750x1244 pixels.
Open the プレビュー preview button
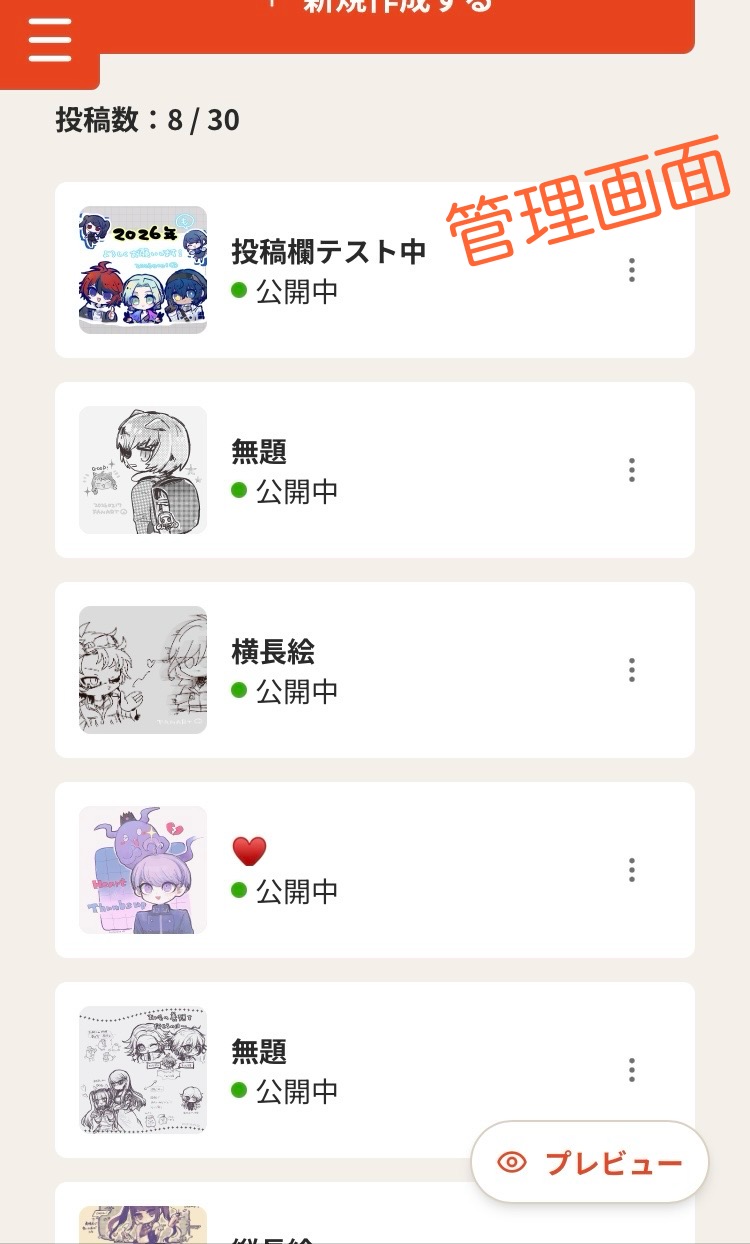click(590, 1162)
